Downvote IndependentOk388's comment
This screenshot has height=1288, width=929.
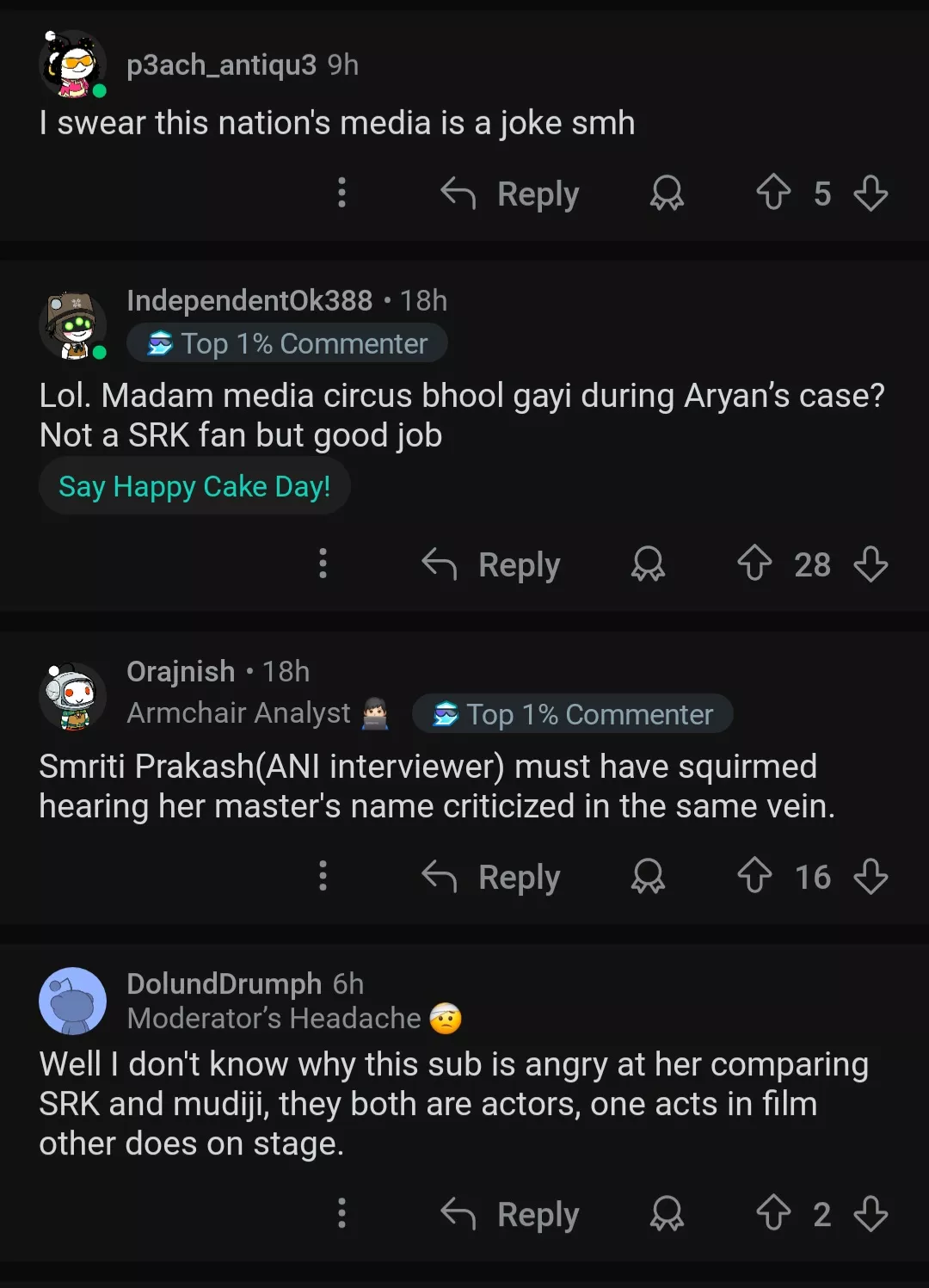tap(871, 564)
